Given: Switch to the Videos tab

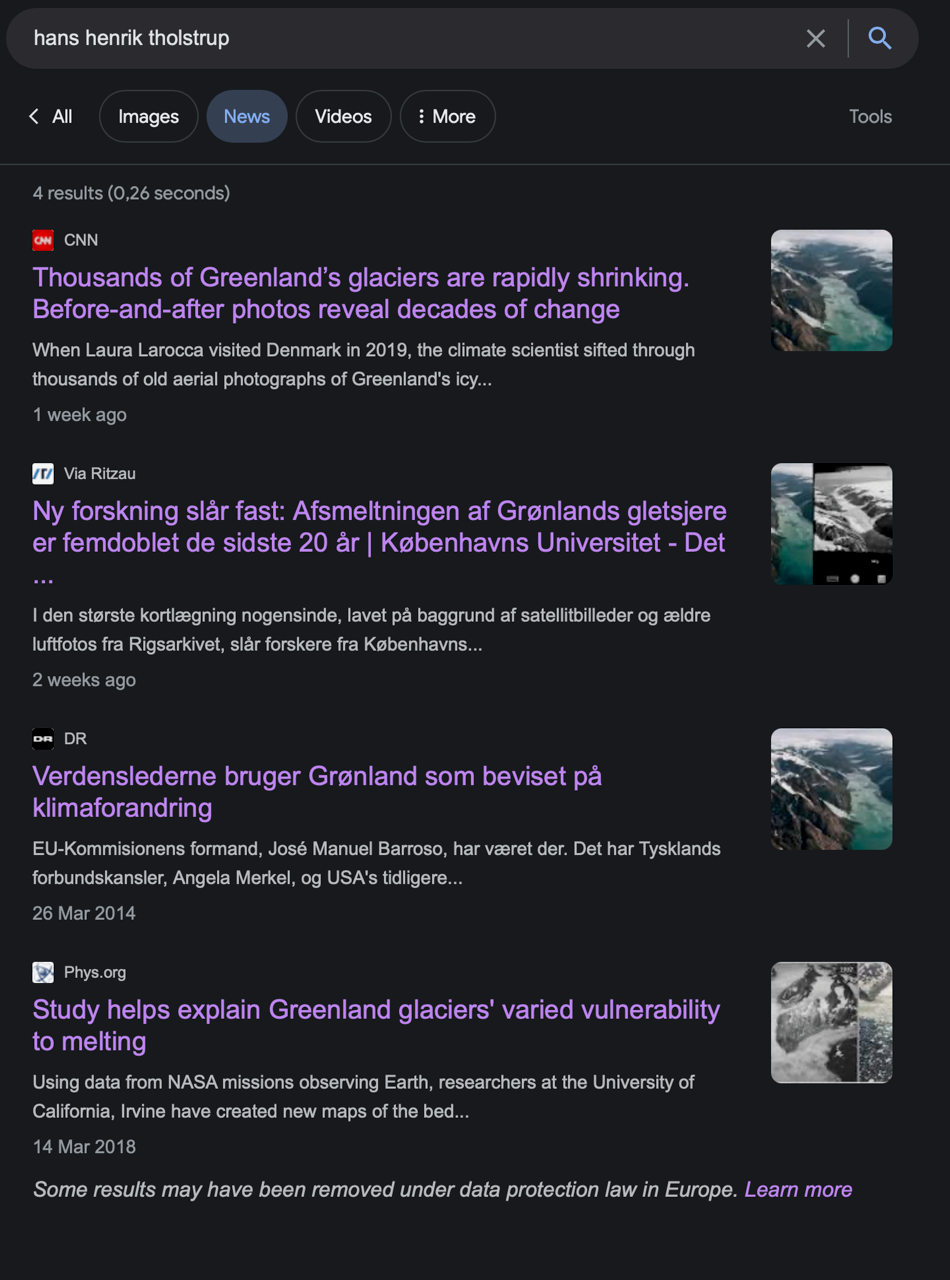Looking at the screenshot, I should (343, 116).
